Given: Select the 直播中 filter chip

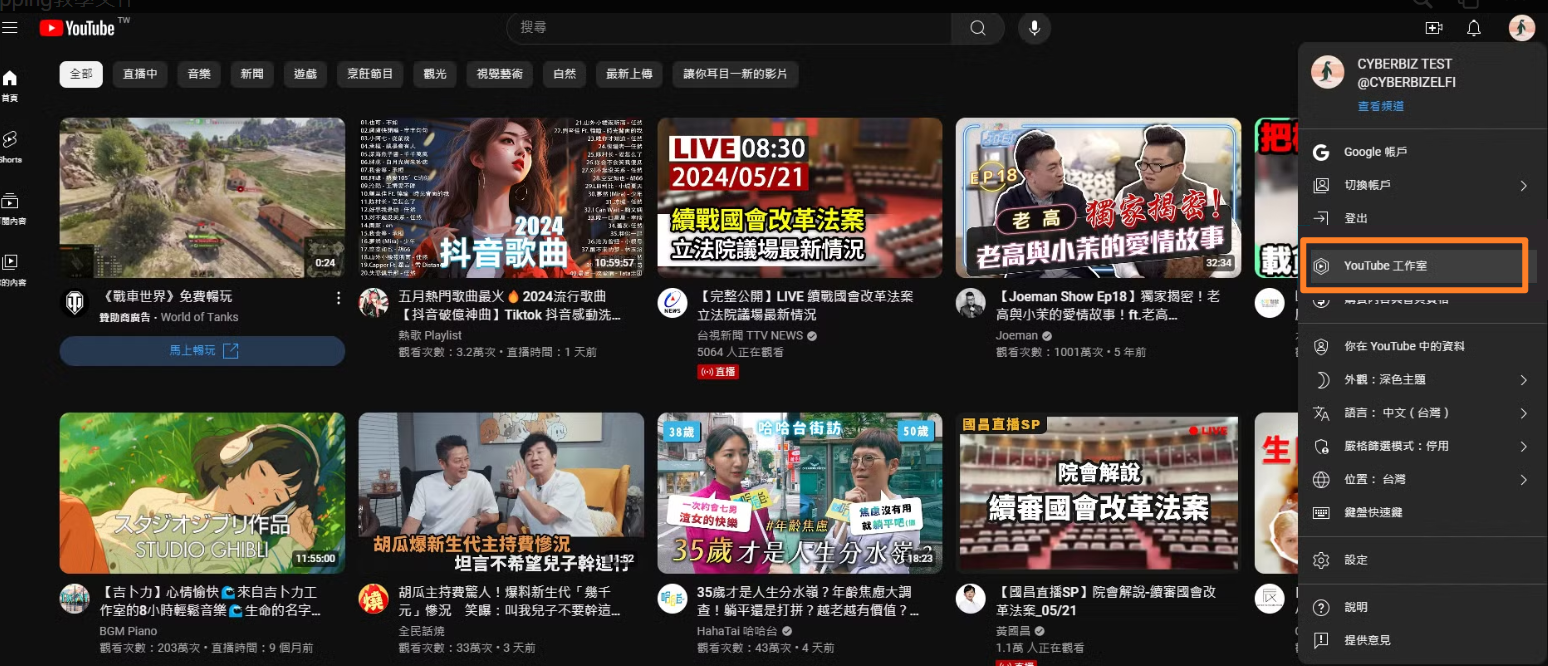Looking at the screenshot, I should pyautogui.click(x=140, y=74).
